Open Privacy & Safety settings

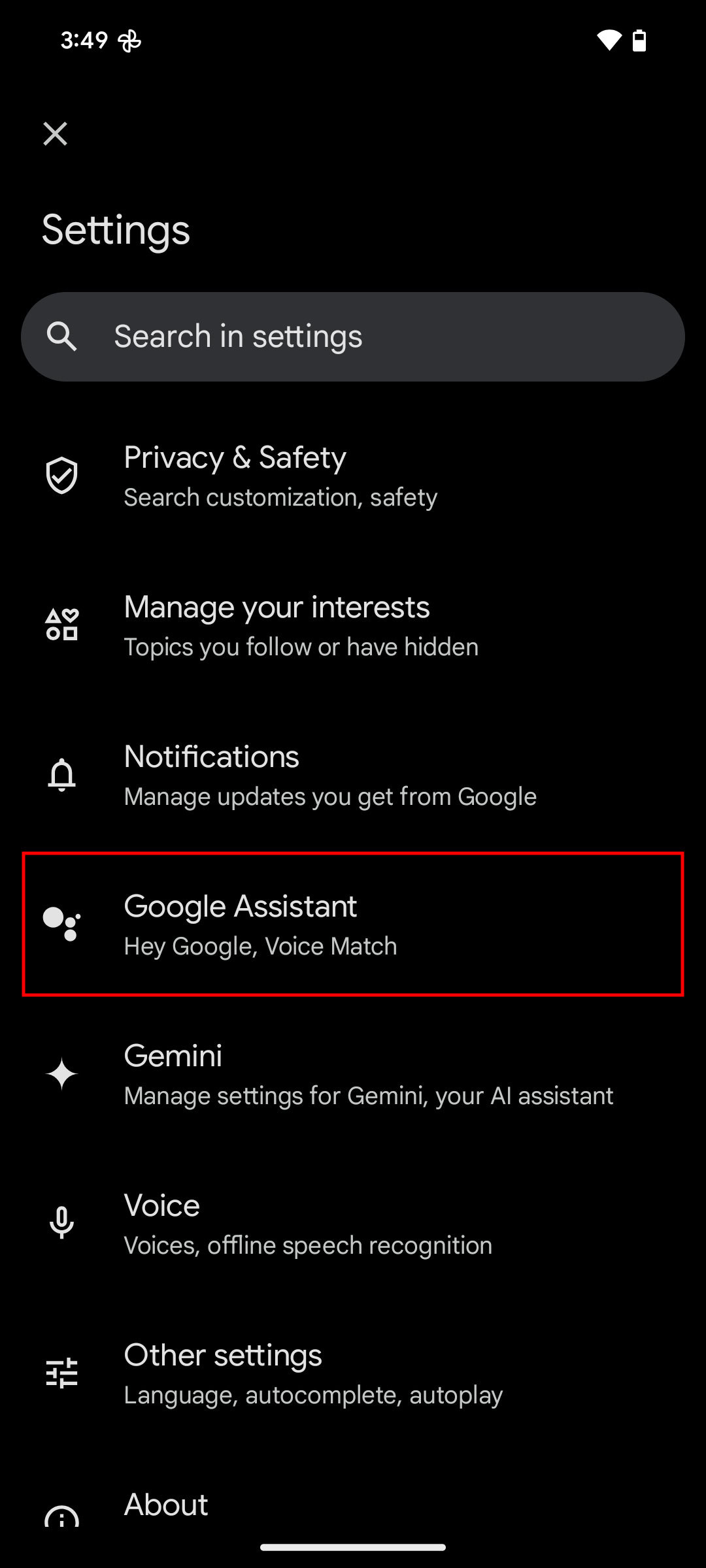(x=353, y=476)
